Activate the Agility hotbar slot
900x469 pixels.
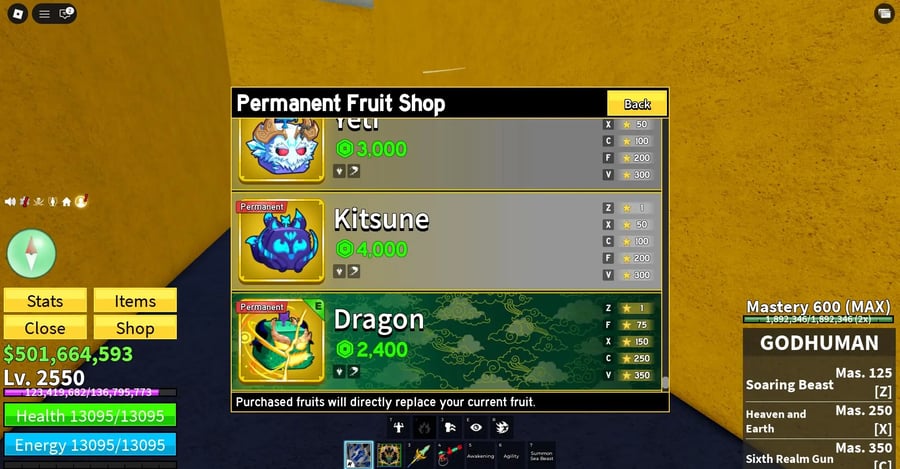[x=511, y=454]
